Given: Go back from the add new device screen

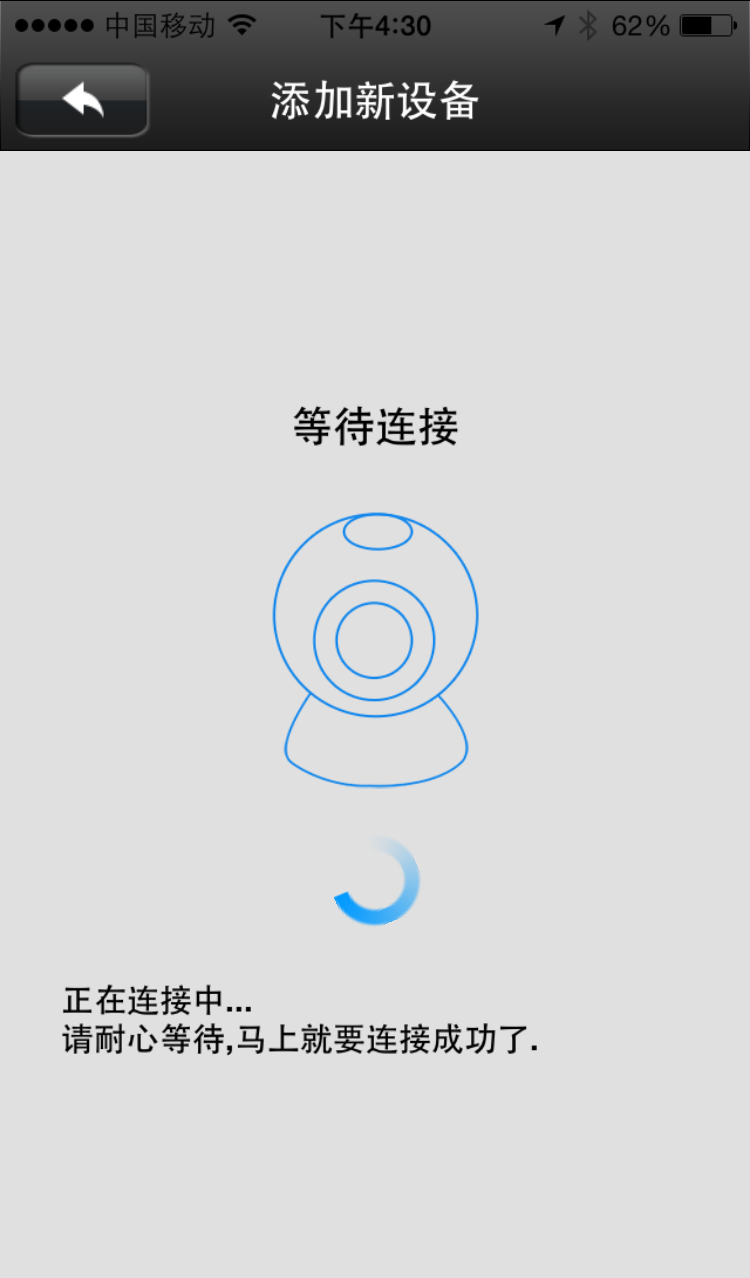Looking at the screenshot, I should [x=83, y=100].
